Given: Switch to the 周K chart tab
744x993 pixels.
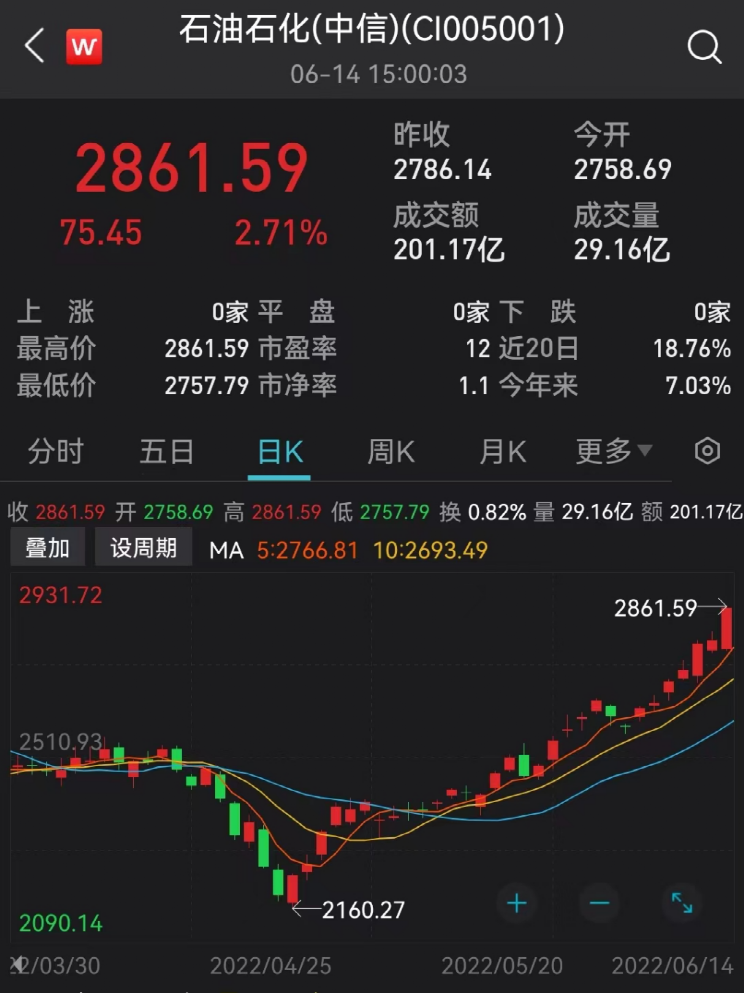Looking at the screenshot, I should click(x=391, y=452).
